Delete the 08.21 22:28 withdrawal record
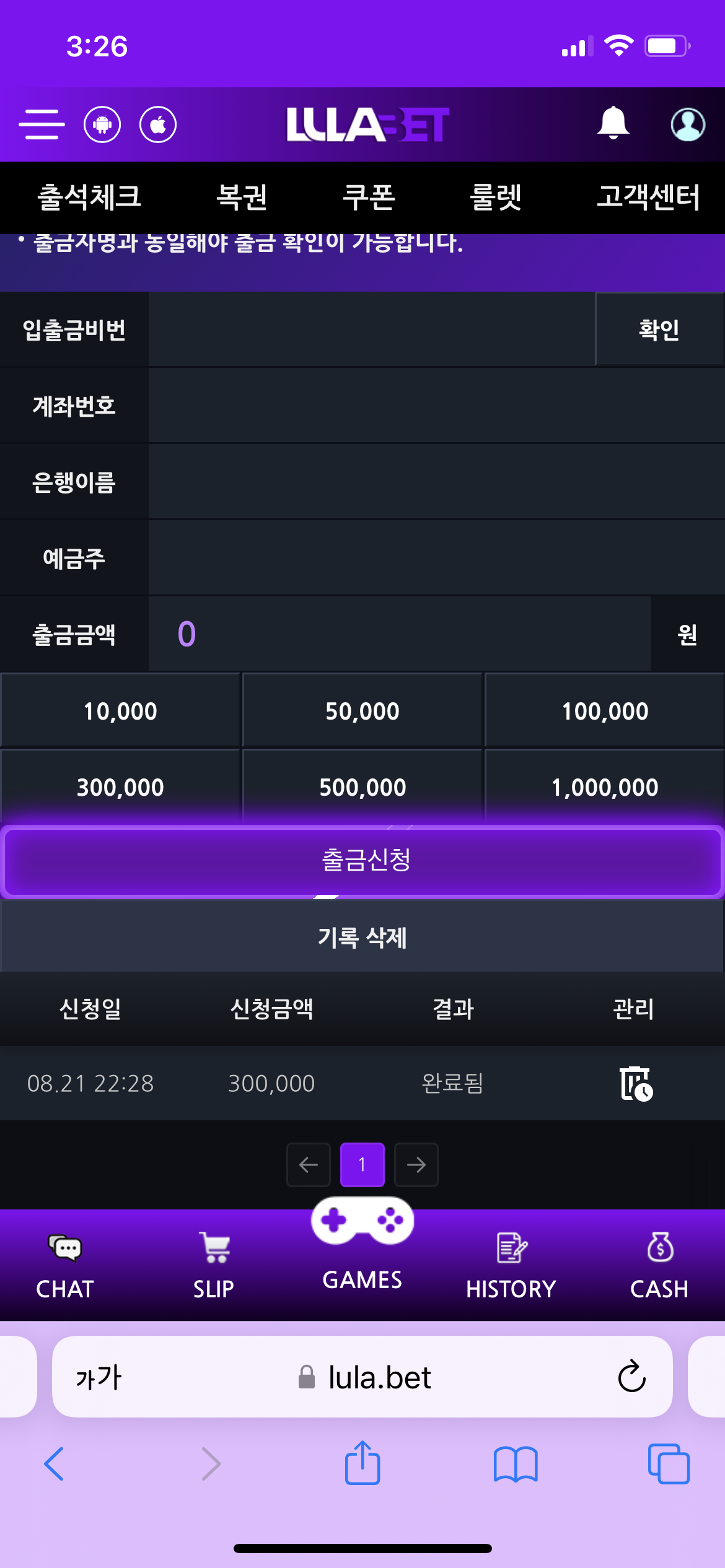The image size is (725, 1568). click(x=636, y=1083)
